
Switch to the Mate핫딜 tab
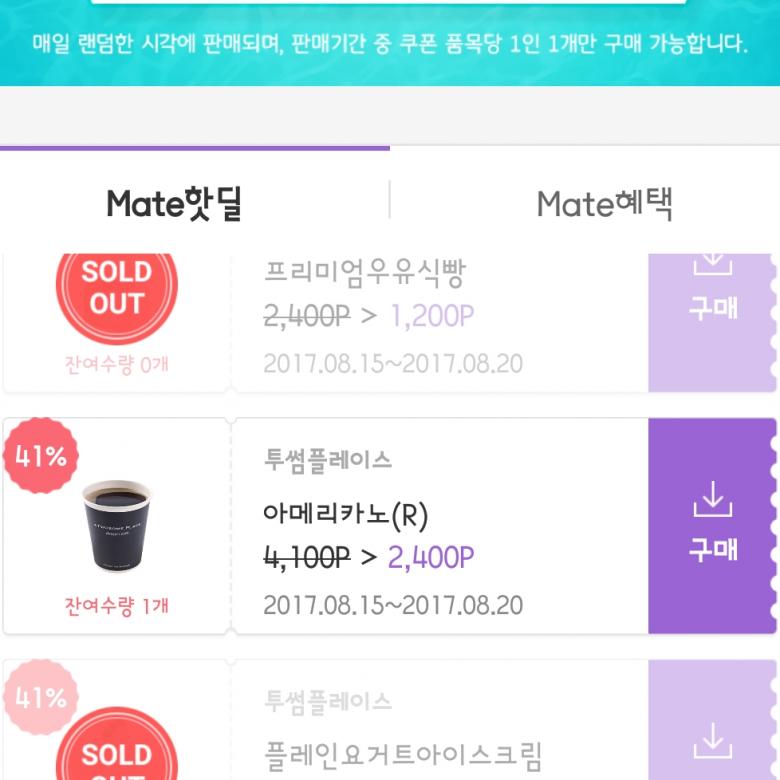pyautogui.click(x=175, y=204)
